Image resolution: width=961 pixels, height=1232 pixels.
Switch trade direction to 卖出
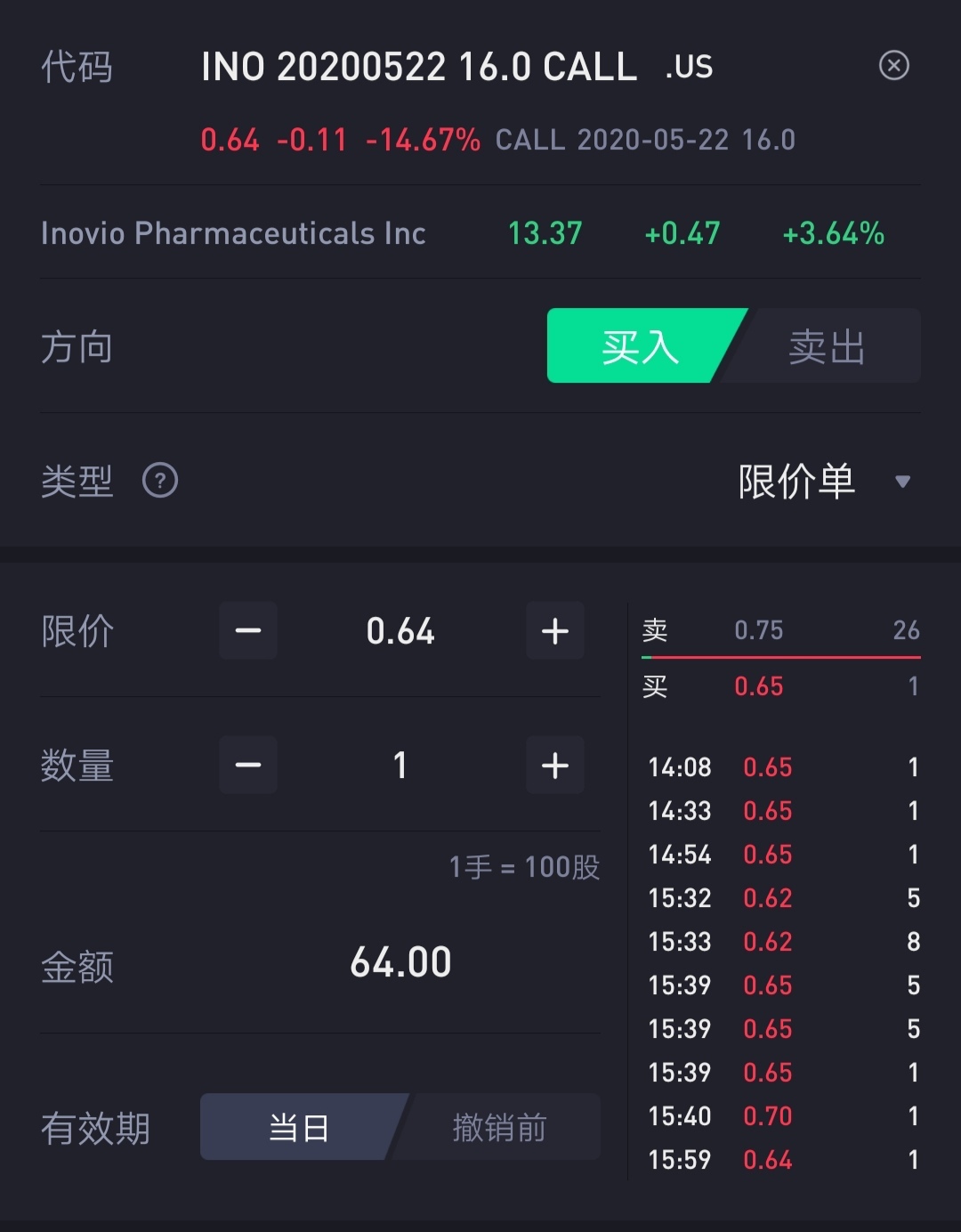(x=826, y=347)
